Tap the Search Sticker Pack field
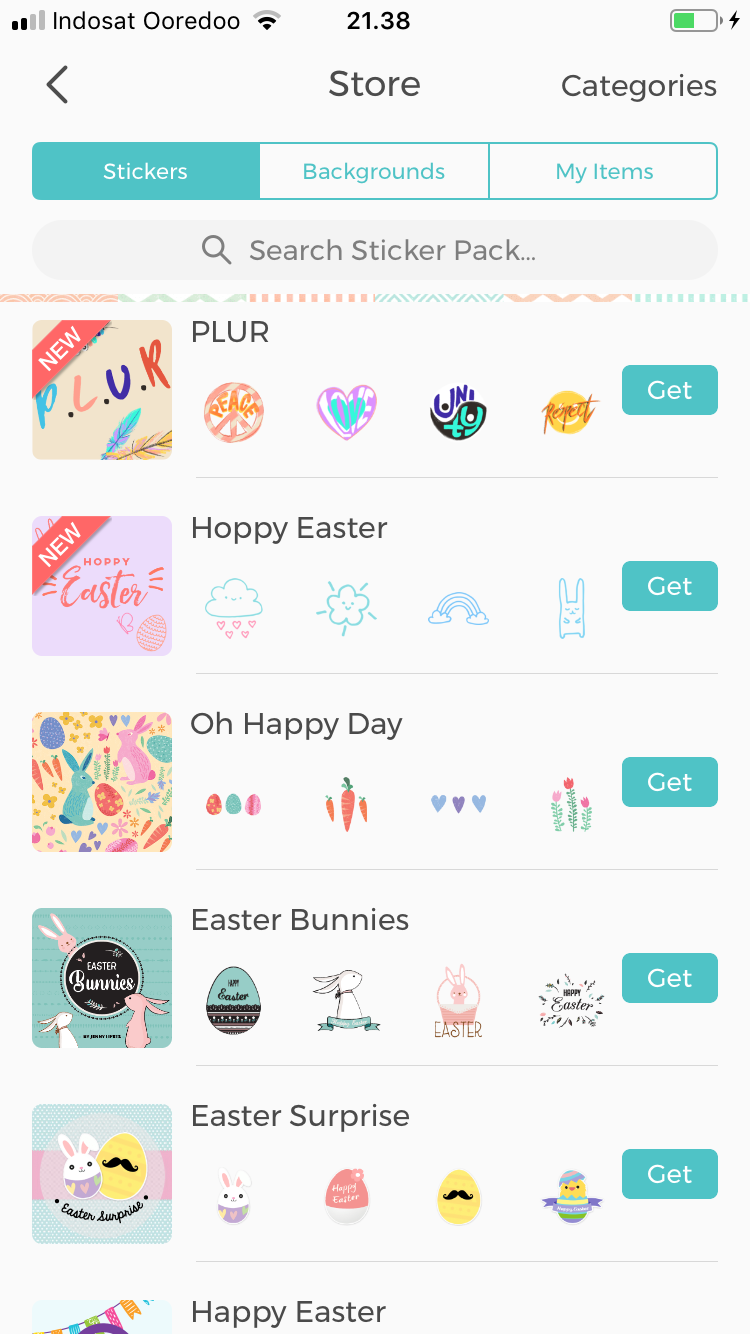The height and width of the screenshot is (1334, 750). pos(375,250)
